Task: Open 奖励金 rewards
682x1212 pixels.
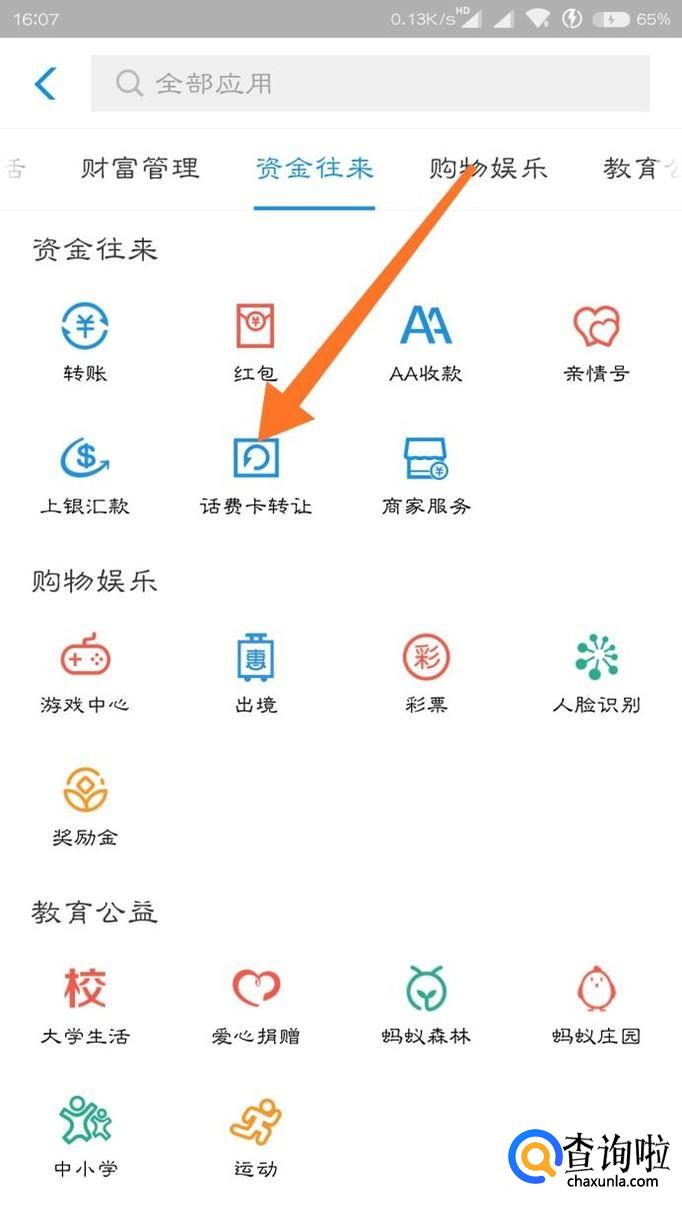Action: click(x=85, y=804)
